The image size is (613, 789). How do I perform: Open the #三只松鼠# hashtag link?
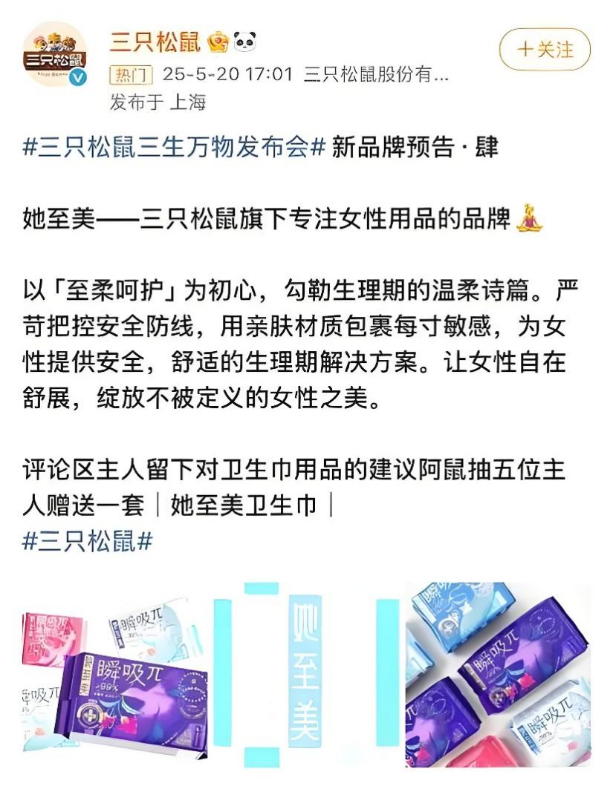(87, 540)
